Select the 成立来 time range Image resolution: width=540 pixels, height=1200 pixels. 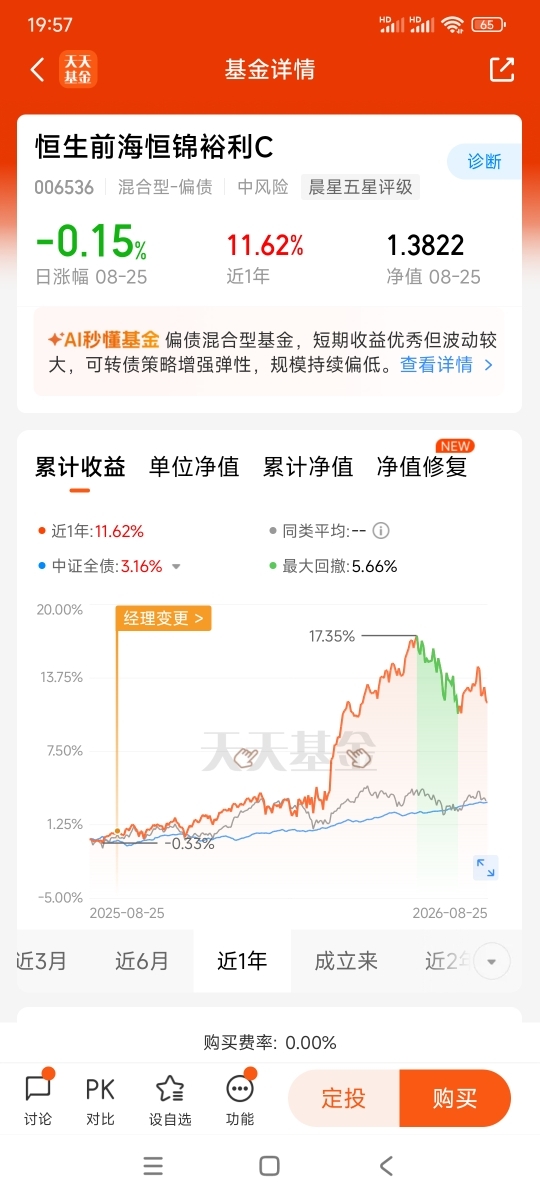click(x=346, y=962)
